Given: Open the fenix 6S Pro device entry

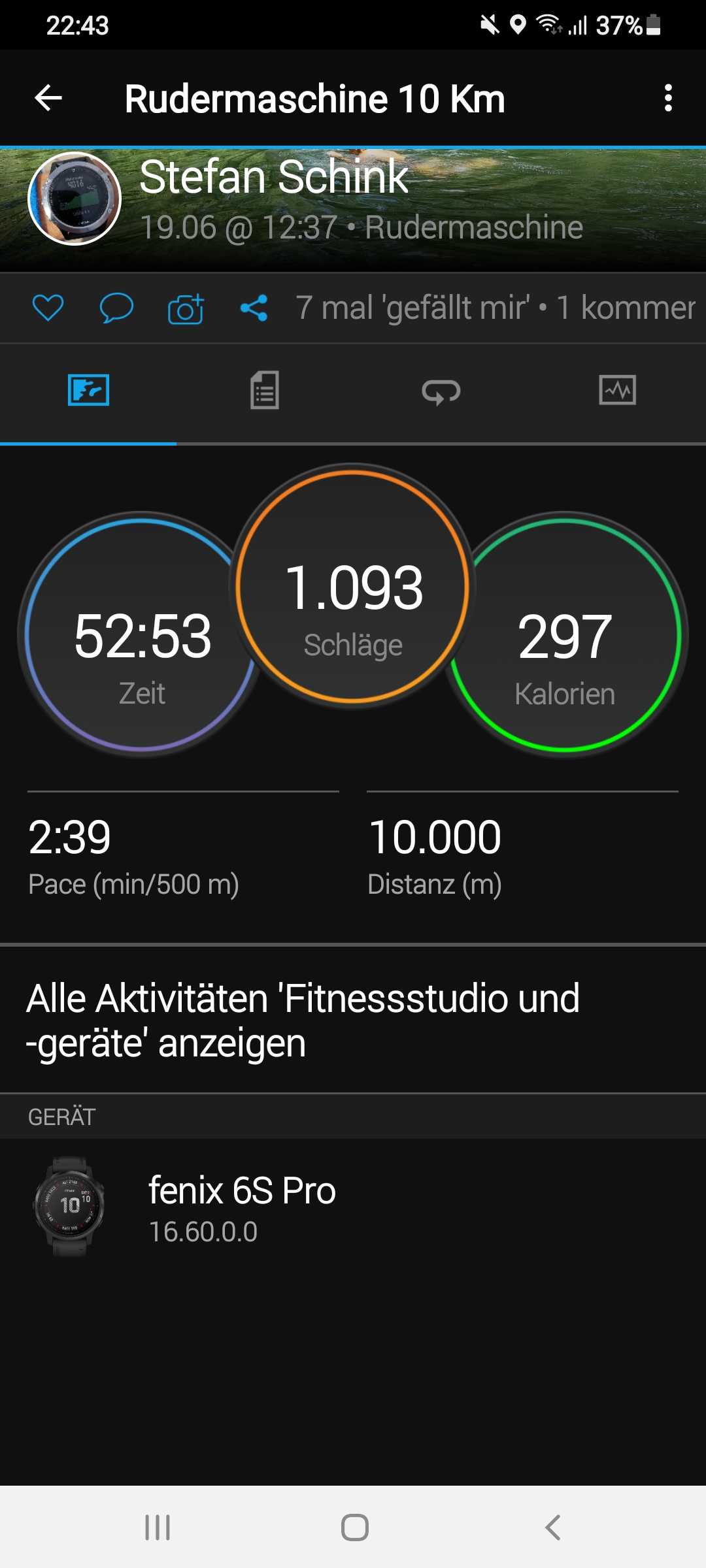Looking at the screenshot, I should (x=242, y=1206).
